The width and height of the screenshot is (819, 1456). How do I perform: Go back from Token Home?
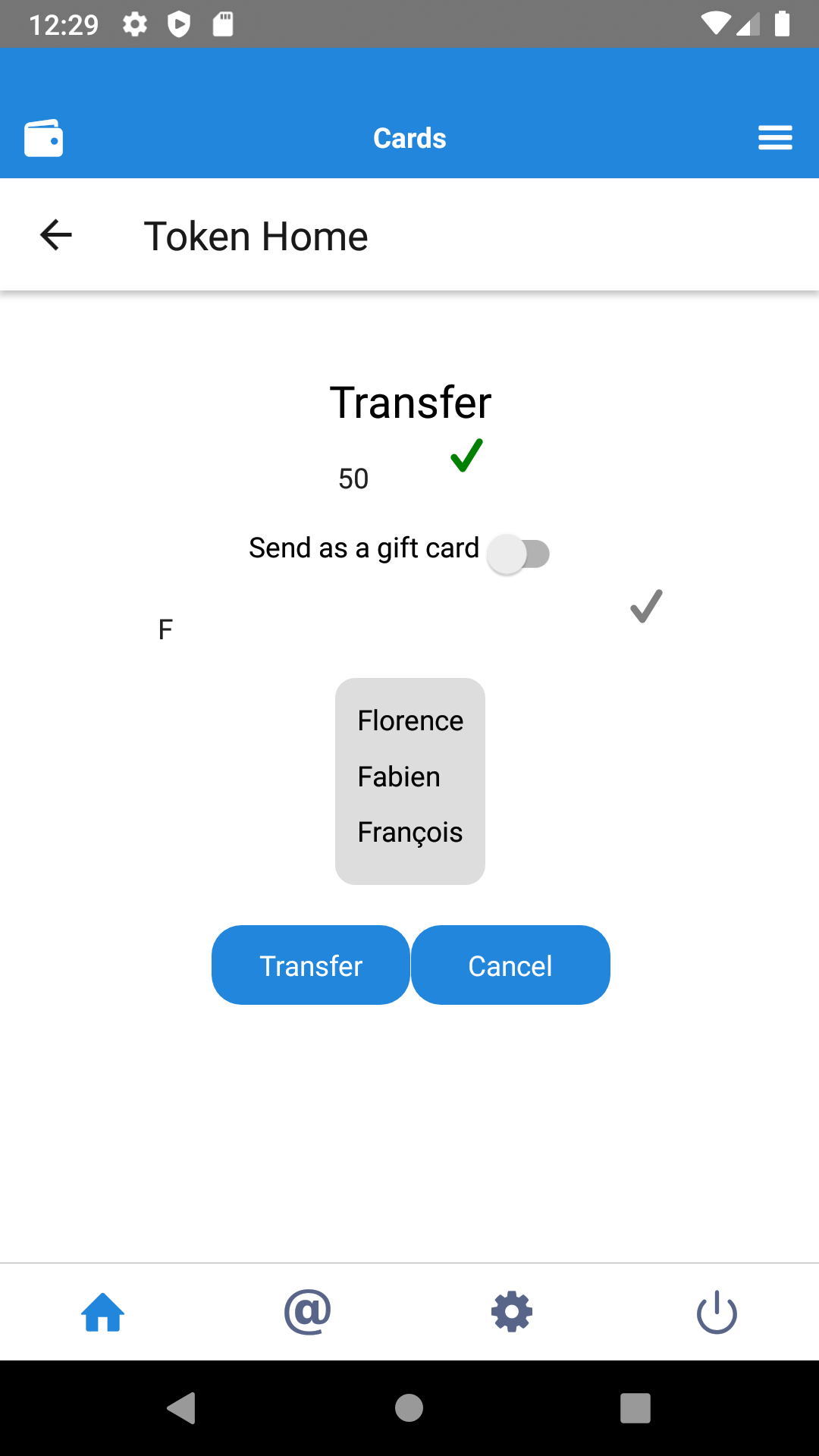(56, 235)
